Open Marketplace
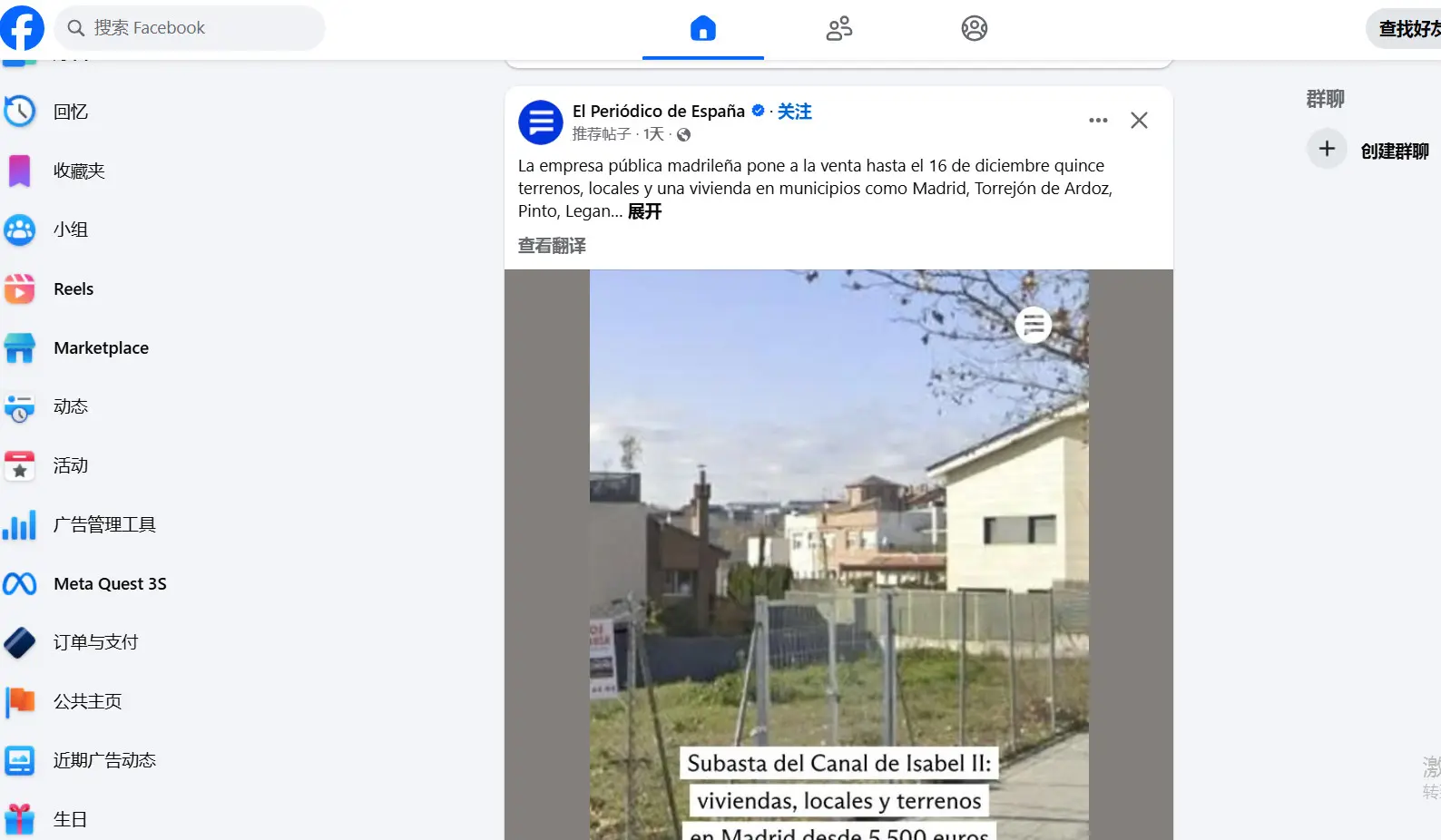This screenshot has height=840, width=1441. point(101,347)
